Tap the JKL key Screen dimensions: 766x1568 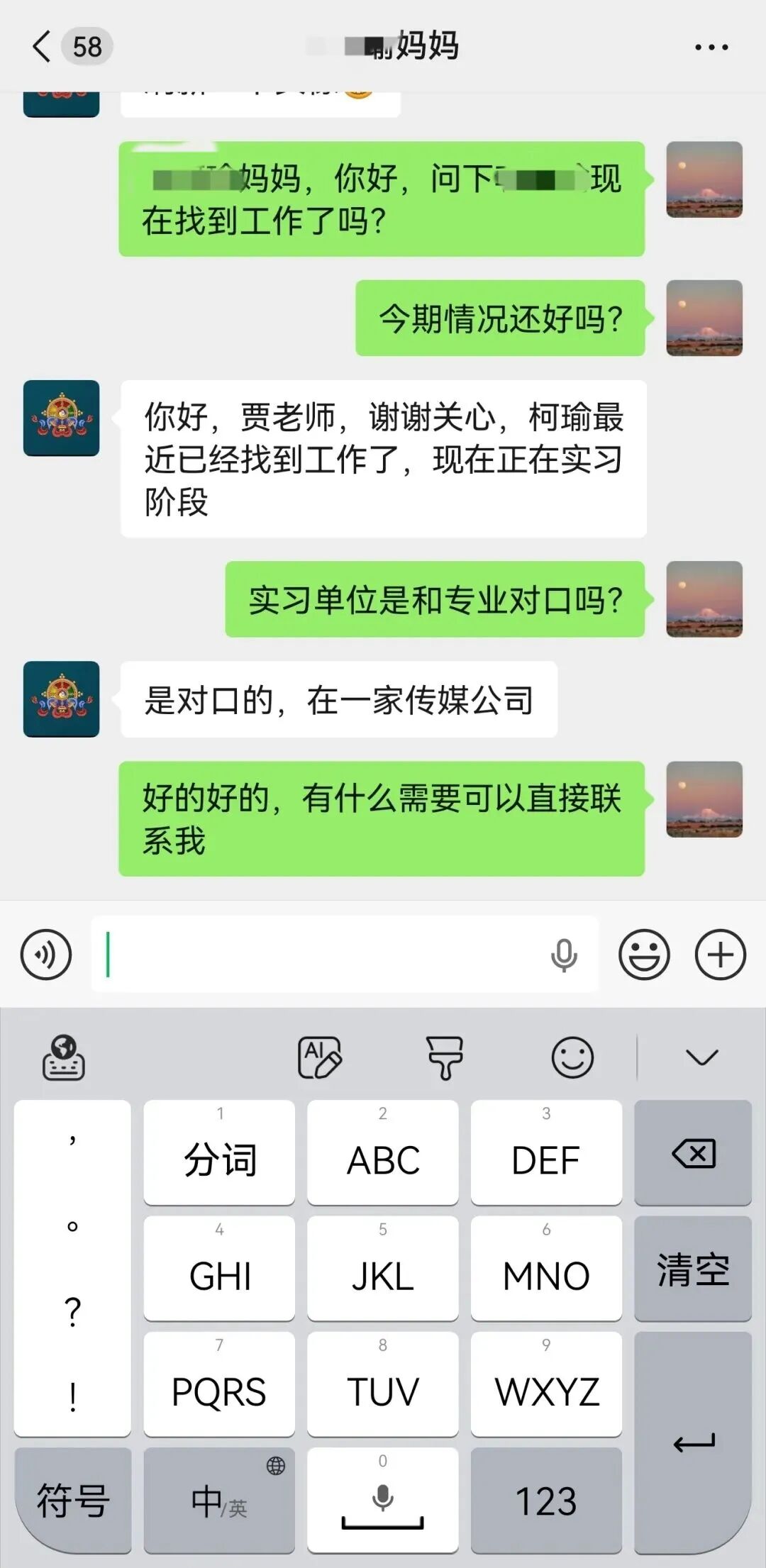pos(382,1269)
